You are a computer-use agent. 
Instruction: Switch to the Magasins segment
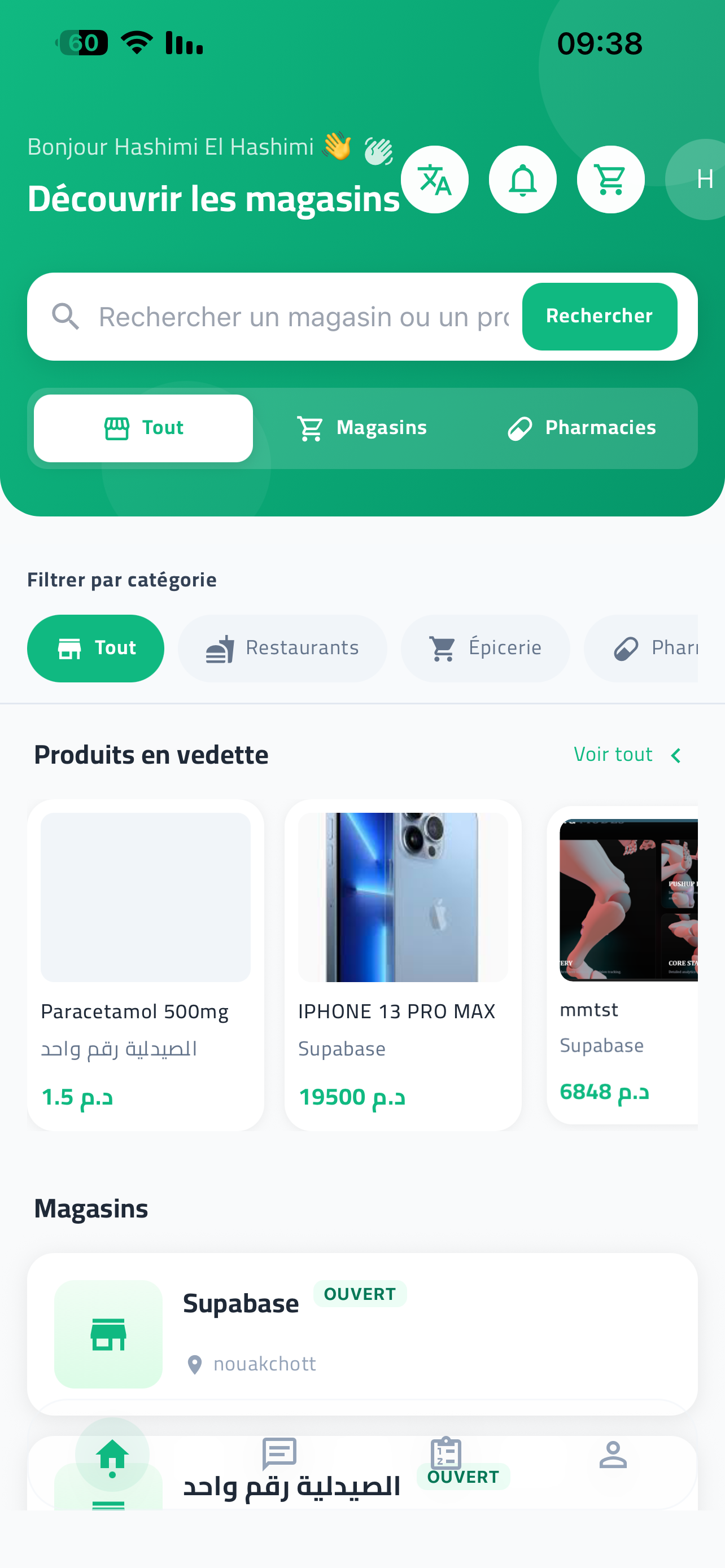362,428
